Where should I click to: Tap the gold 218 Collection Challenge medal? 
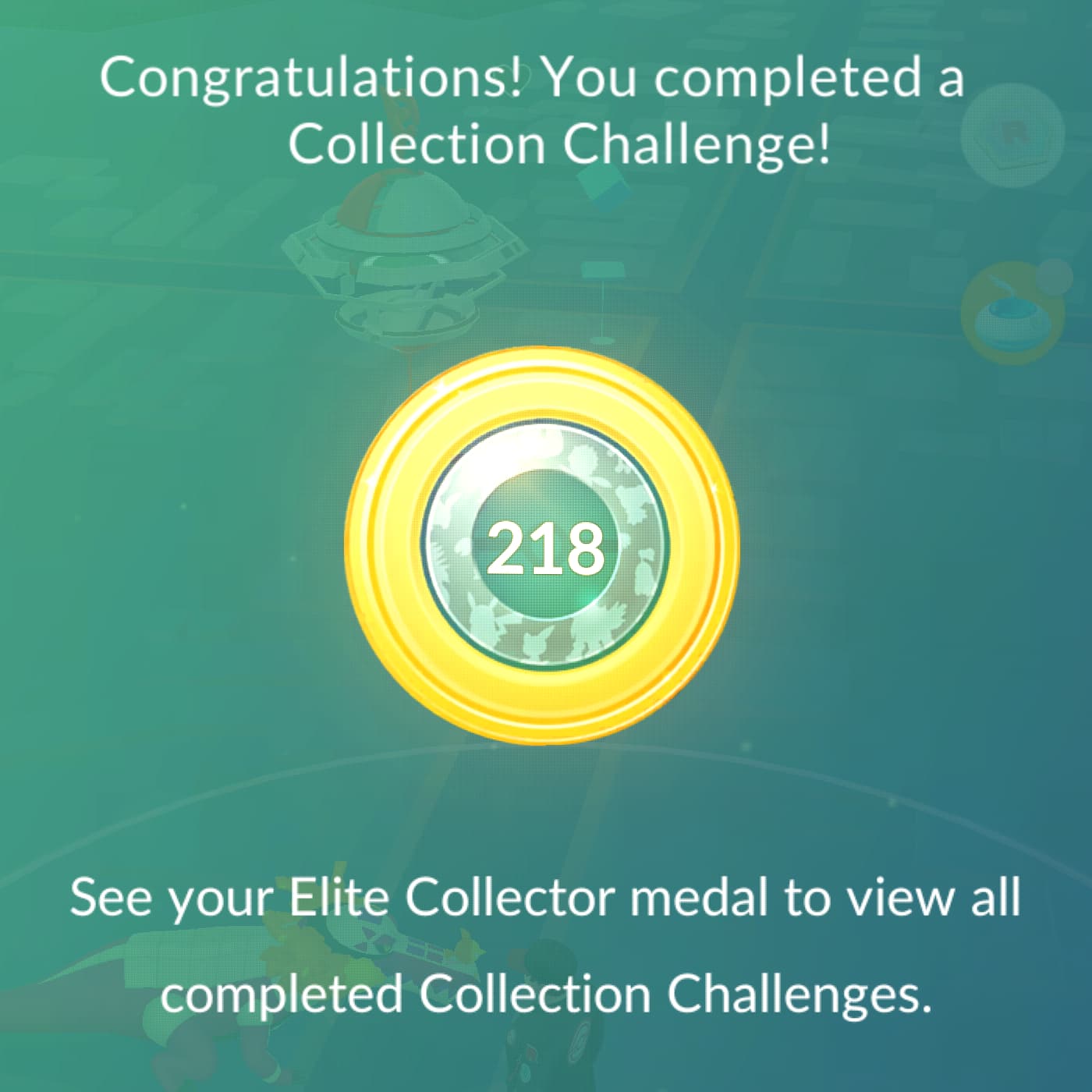[x=544, y=545]
